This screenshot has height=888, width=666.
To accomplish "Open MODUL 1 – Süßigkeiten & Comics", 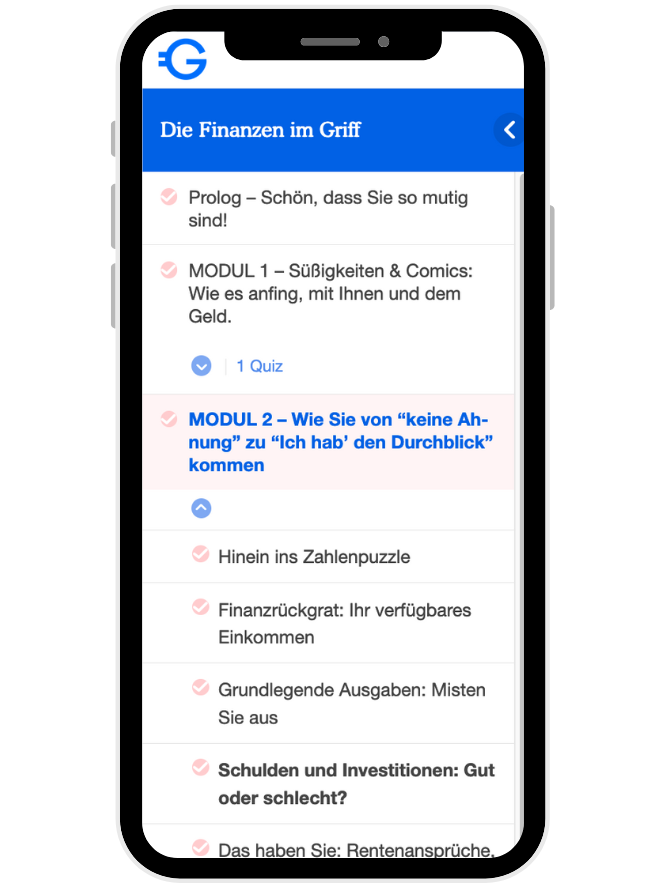I will (x=330, y=294).
